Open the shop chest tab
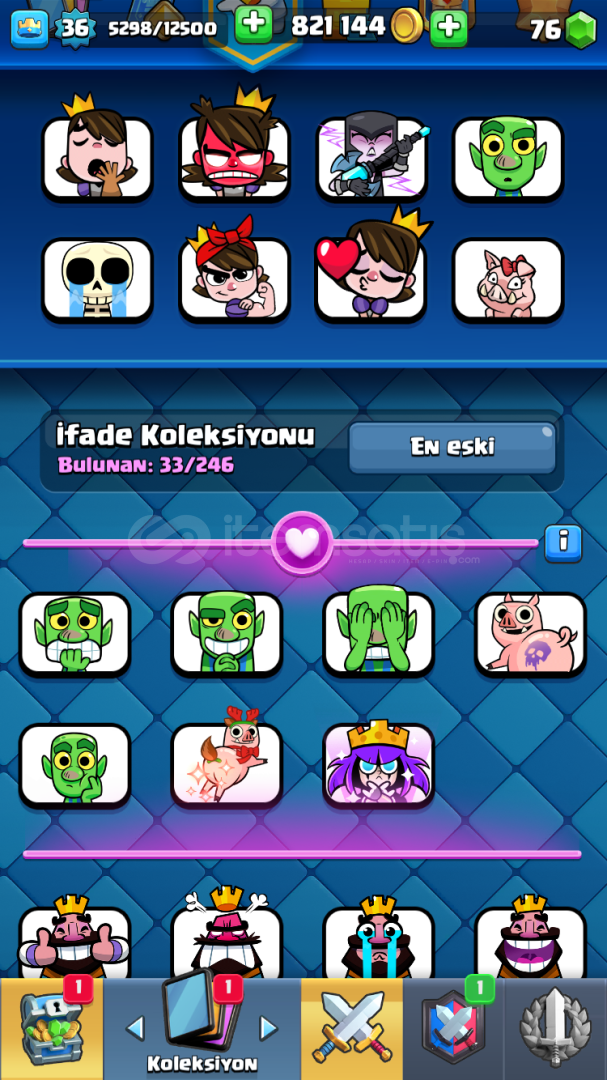Viewport: 607px width, 1080px height. click(51, 1030)
